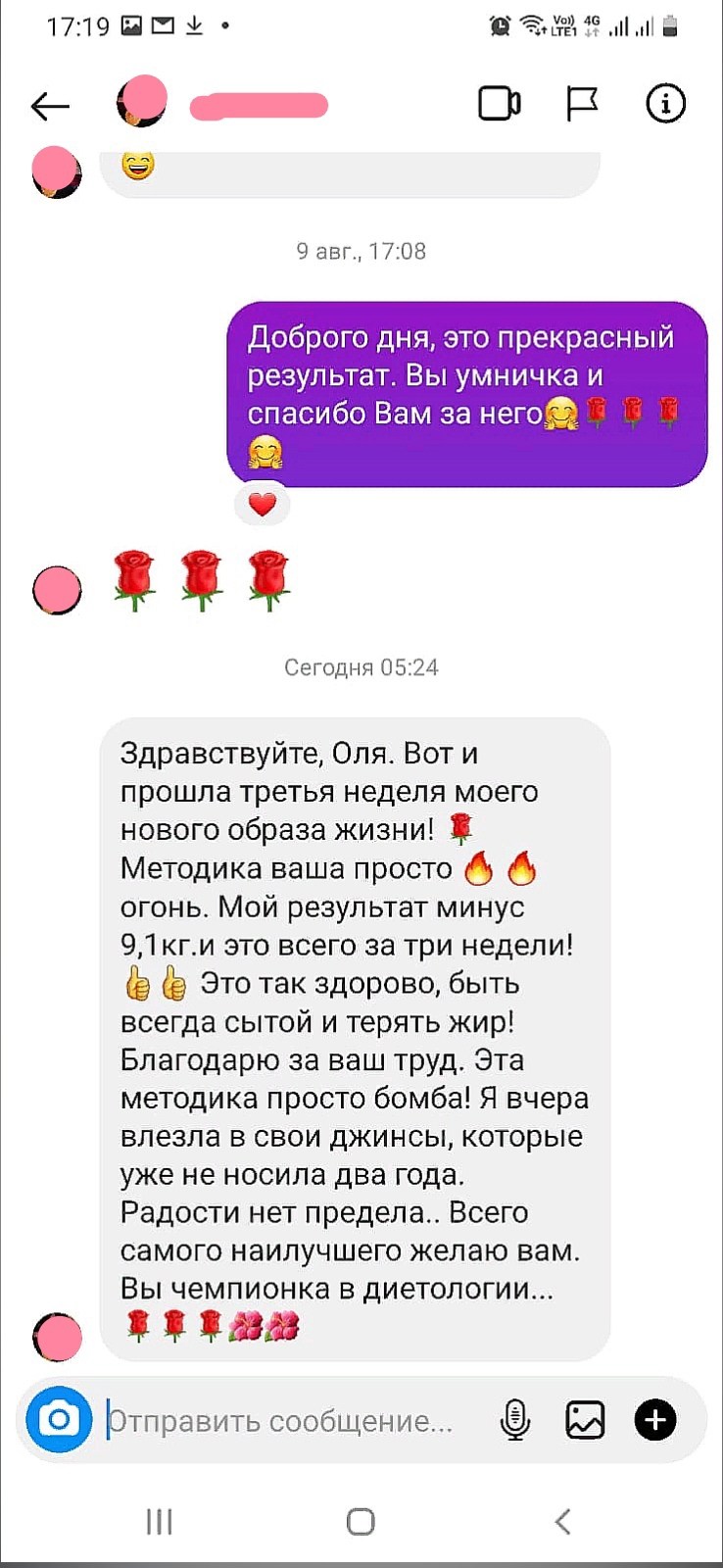723x1568 pixels.
Task: Open more attachment options plus icon
Action: (655, 1419)
